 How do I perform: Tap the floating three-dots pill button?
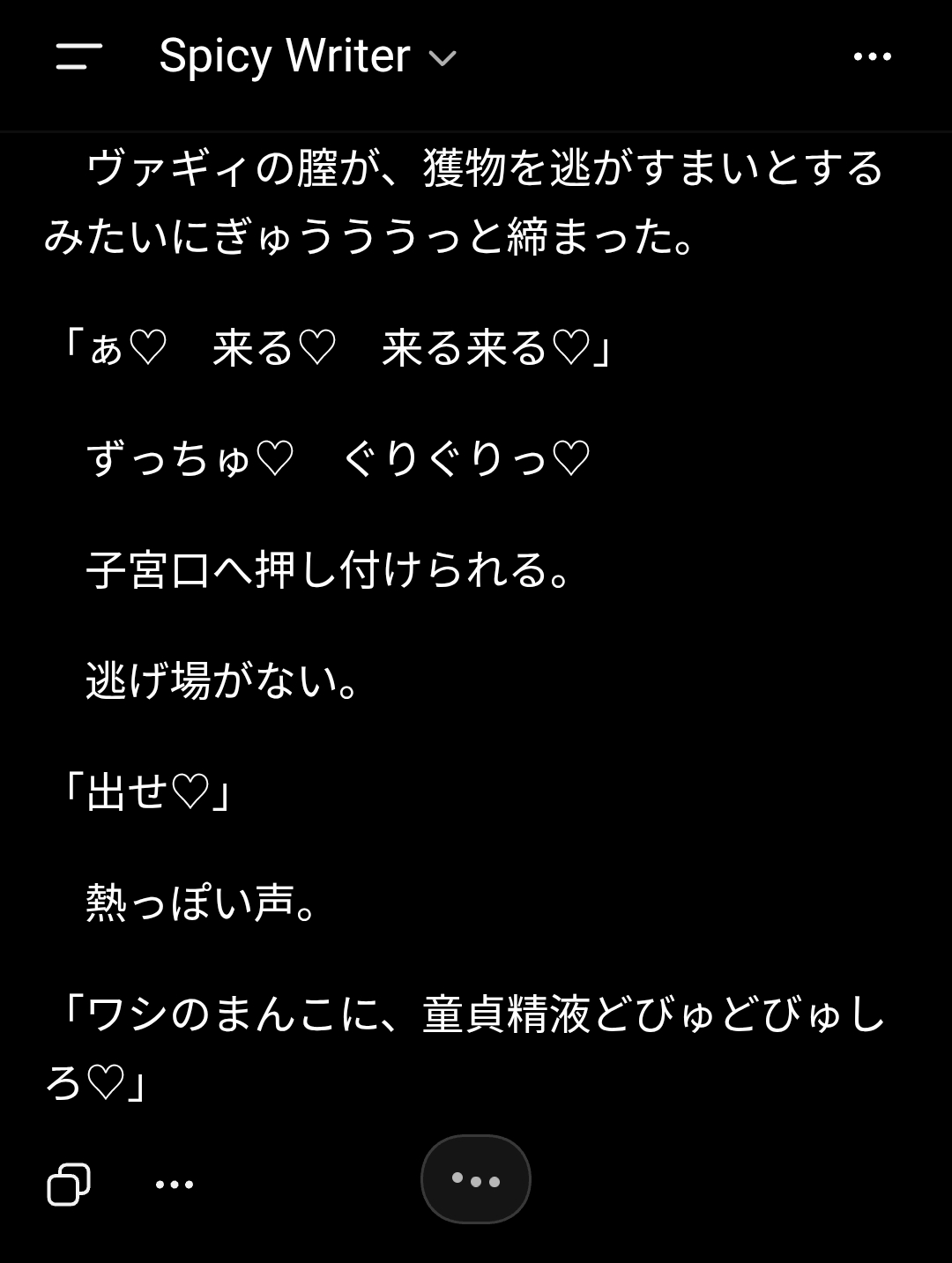point(476,1179)
